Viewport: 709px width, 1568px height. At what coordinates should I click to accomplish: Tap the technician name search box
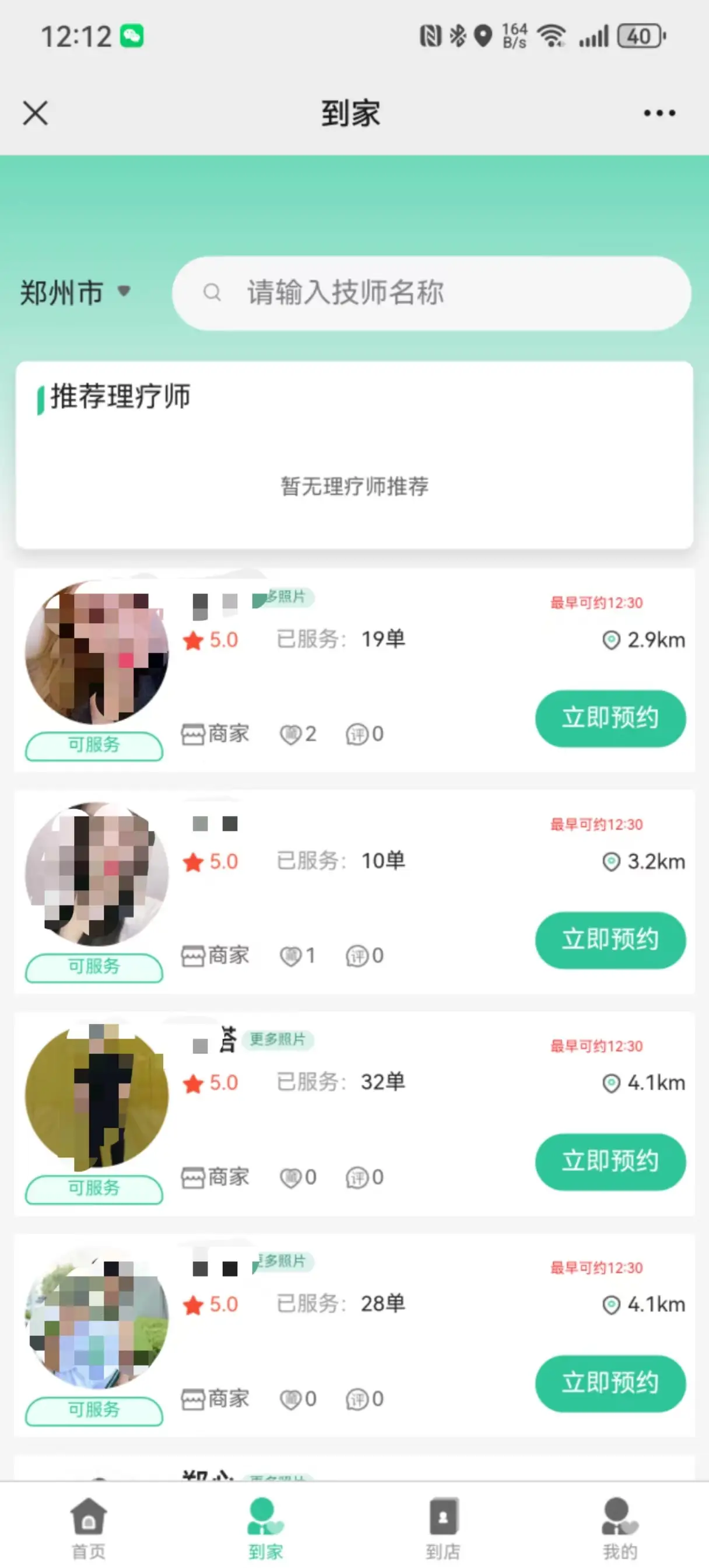(431, 293)
